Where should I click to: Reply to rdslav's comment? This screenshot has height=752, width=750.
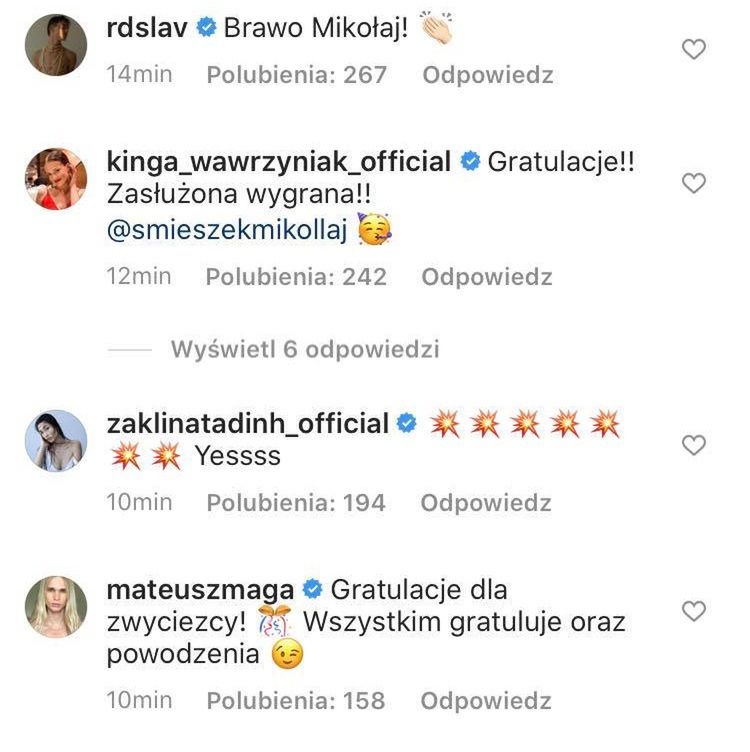tap(487, 75)
